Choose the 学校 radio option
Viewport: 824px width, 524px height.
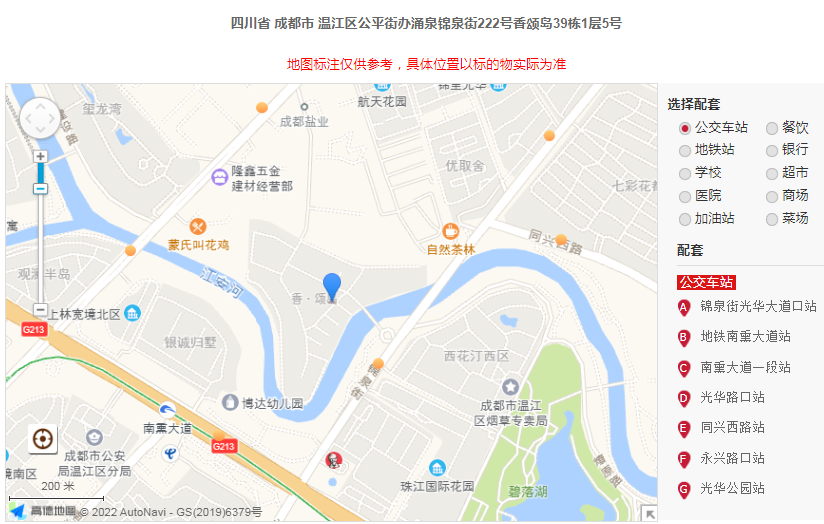pyautogui.click(x=685, y=173)
